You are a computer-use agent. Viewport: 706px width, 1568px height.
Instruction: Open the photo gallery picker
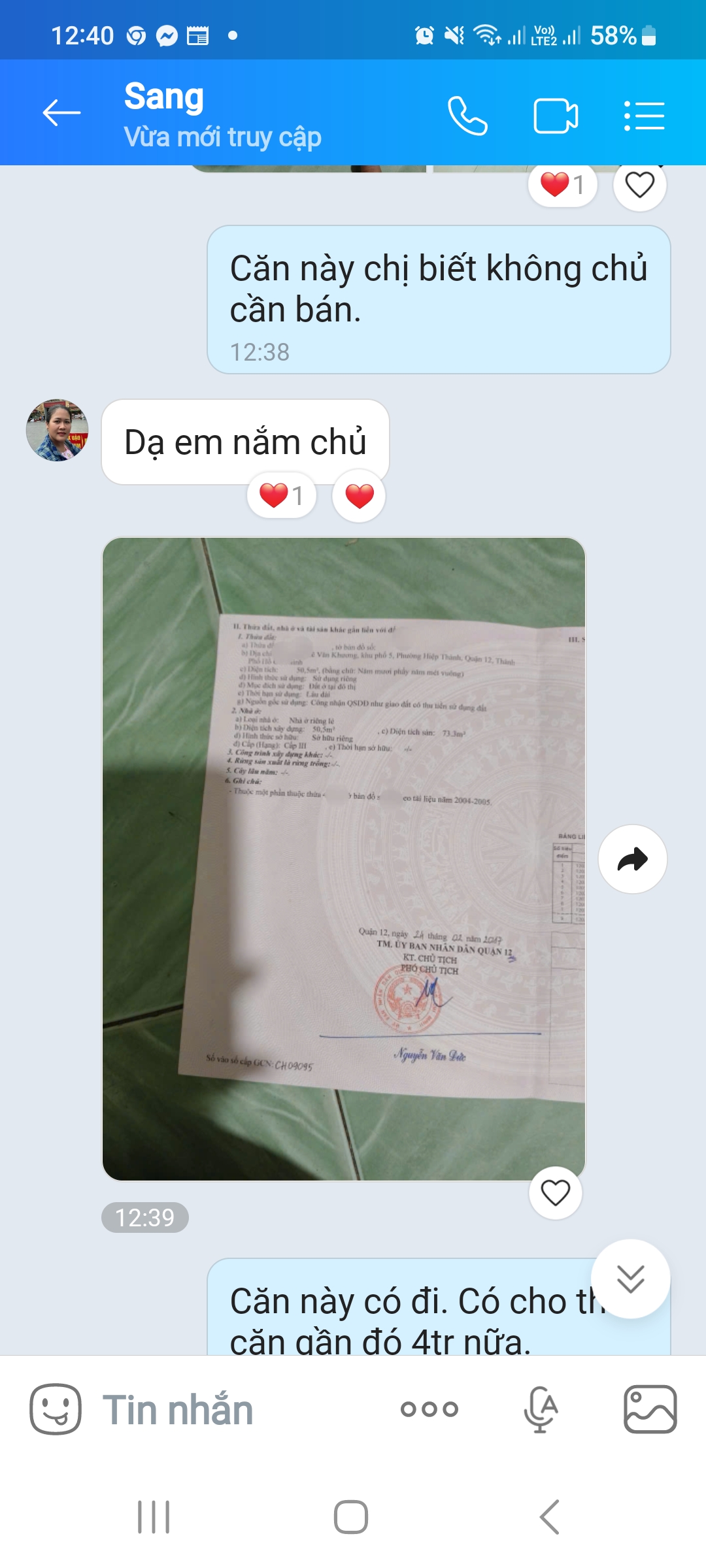650,1409
